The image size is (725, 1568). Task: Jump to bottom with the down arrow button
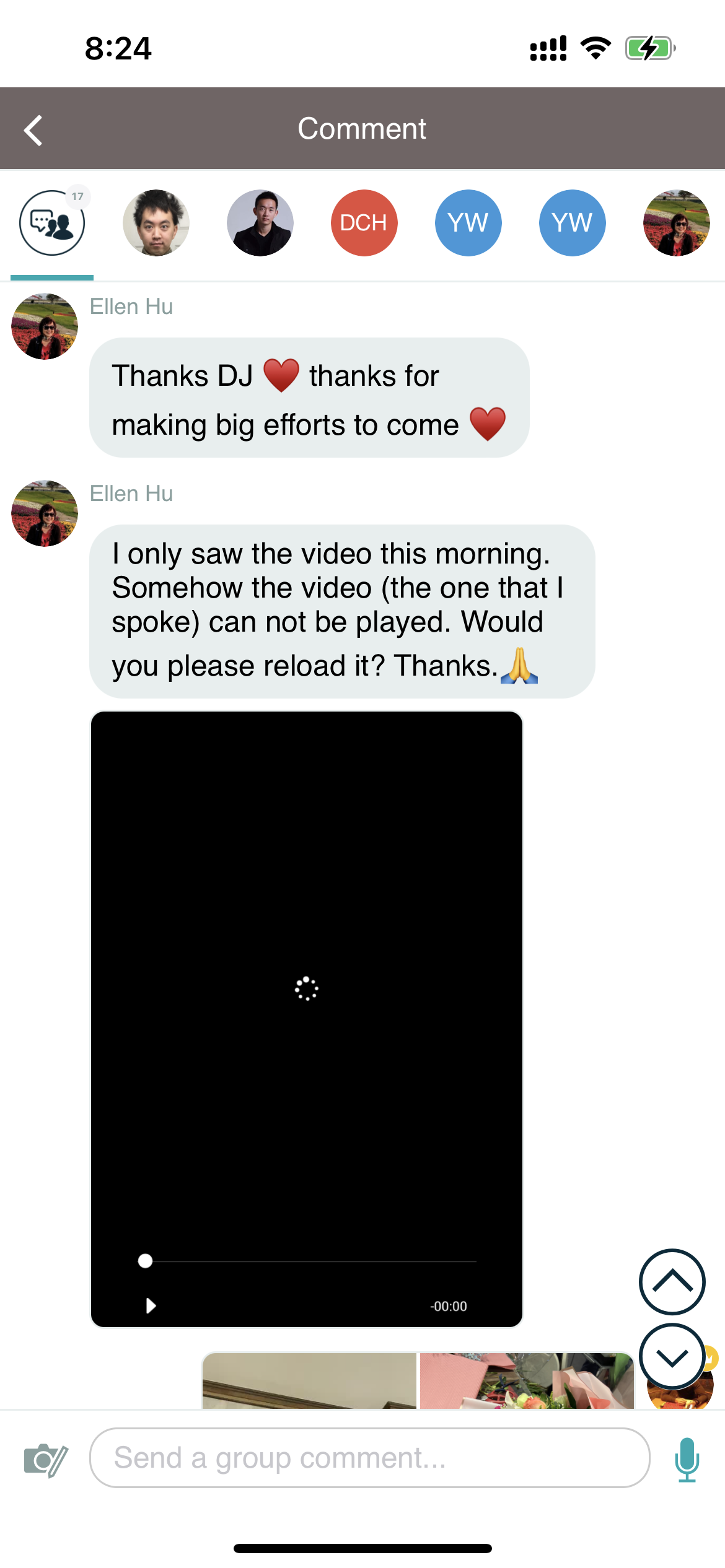click(672, 1357)
